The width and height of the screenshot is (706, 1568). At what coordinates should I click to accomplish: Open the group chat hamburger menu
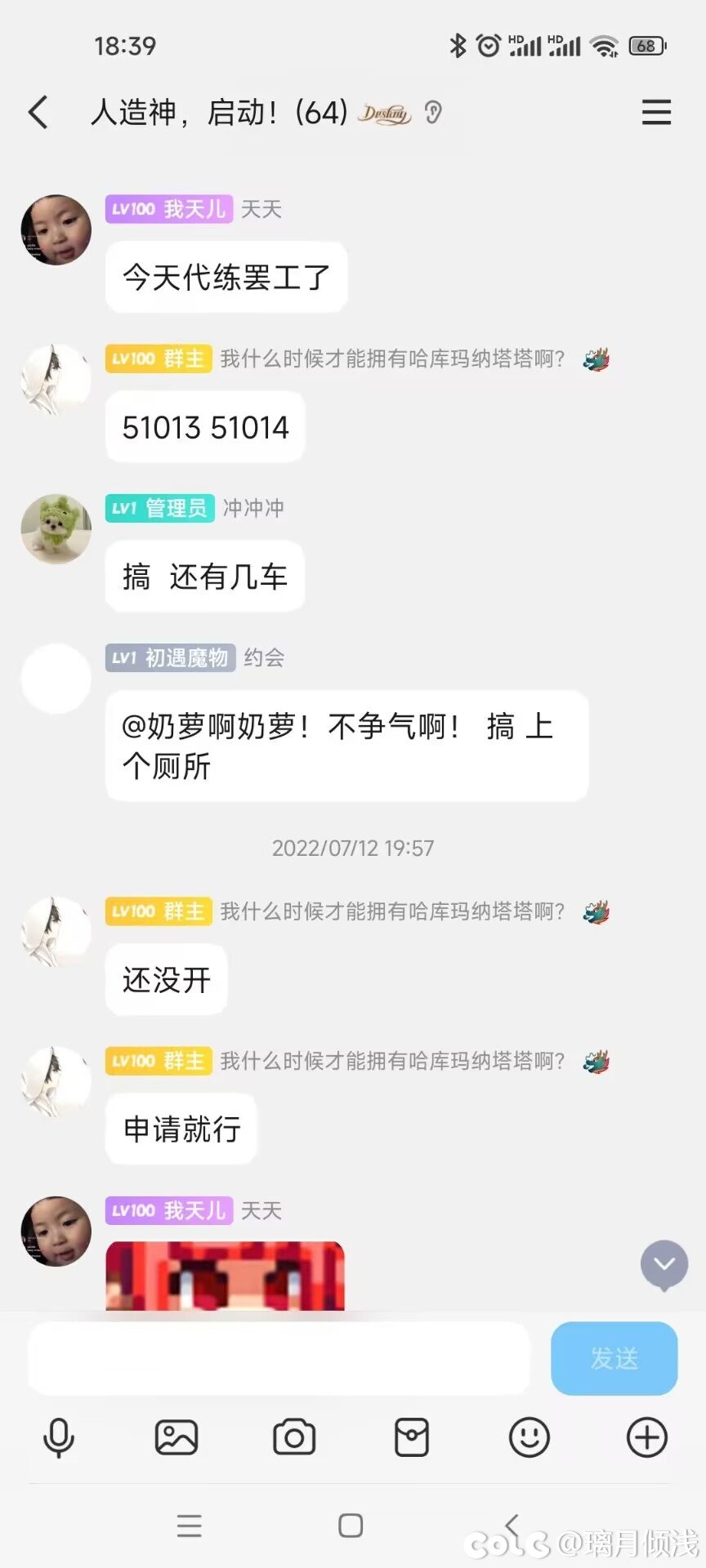point(656,112)
